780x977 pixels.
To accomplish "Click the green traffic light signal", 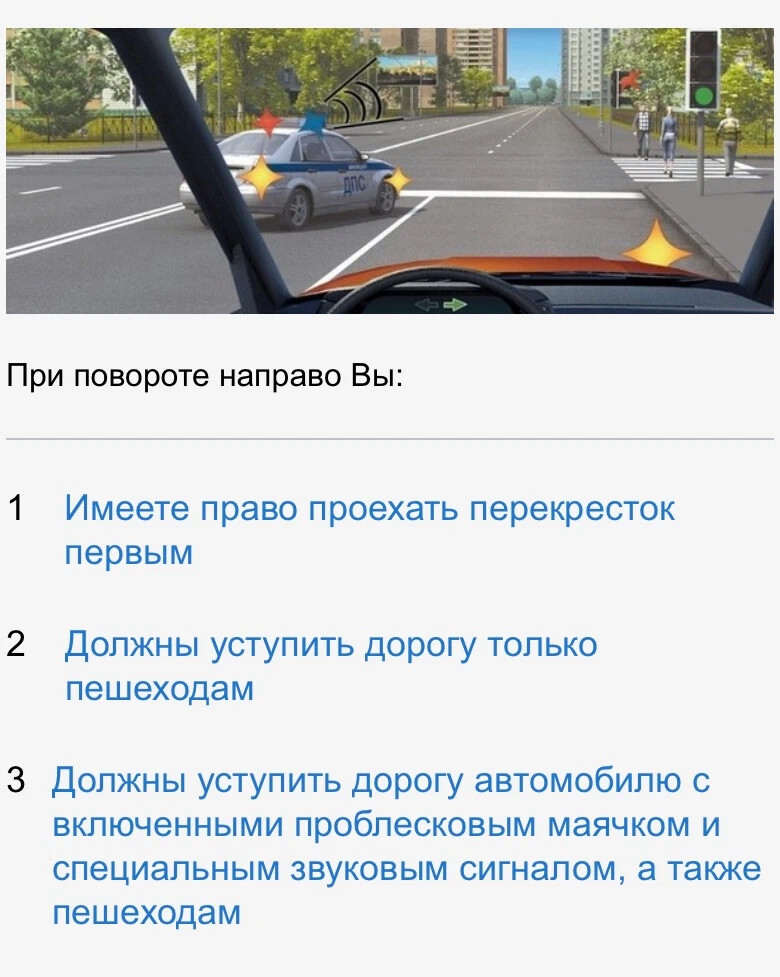I will click(703, 97).
